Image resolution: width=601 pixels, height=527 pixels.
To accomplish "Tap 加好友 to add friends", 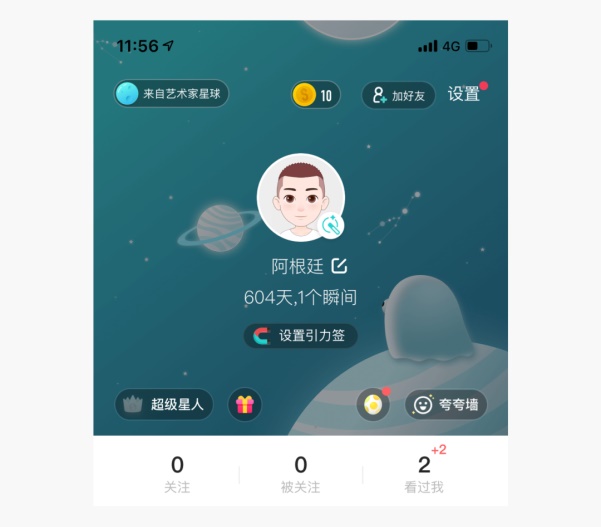I will tap(398, 95).
